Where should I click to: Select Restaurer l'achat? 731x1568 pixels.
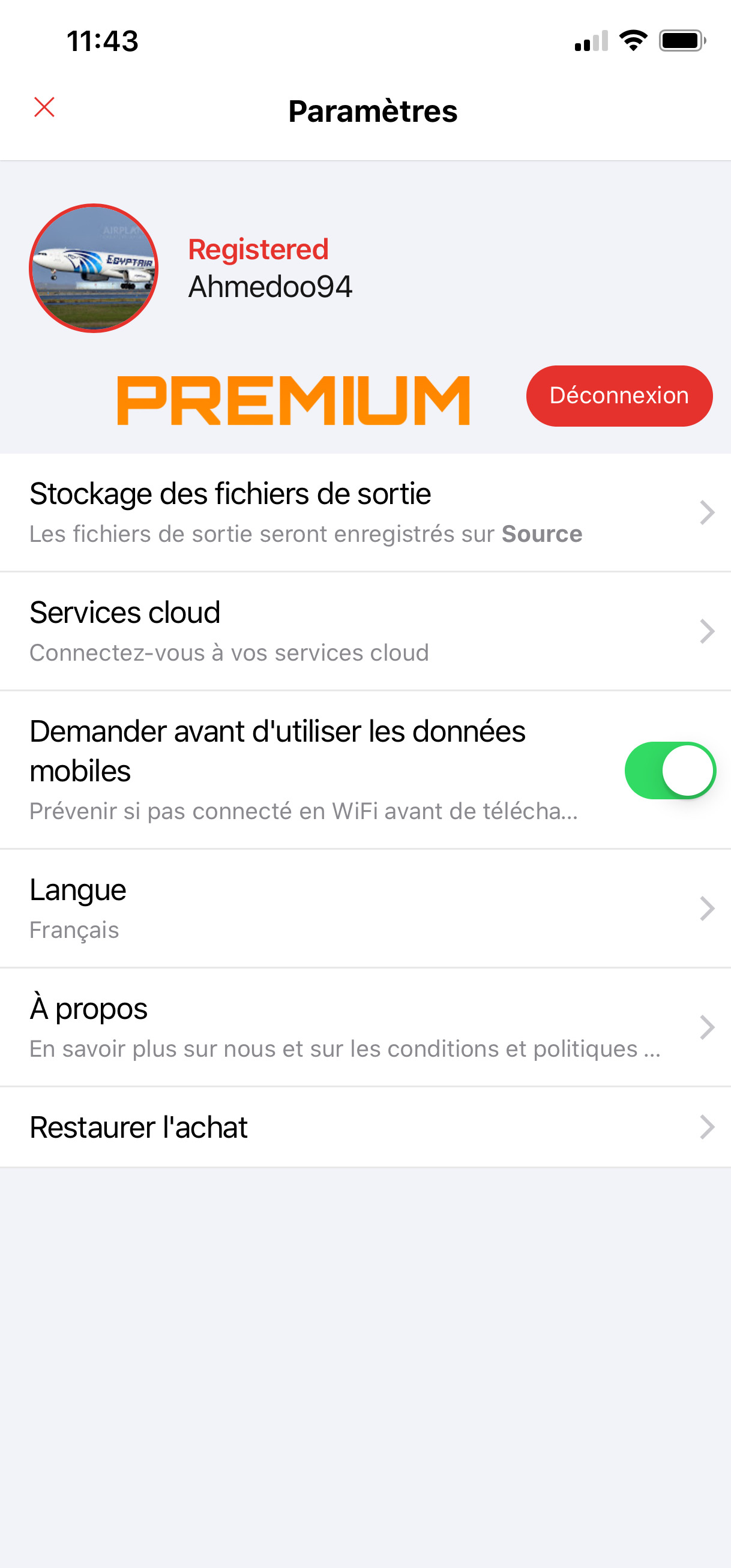(x=365, y=1128)
